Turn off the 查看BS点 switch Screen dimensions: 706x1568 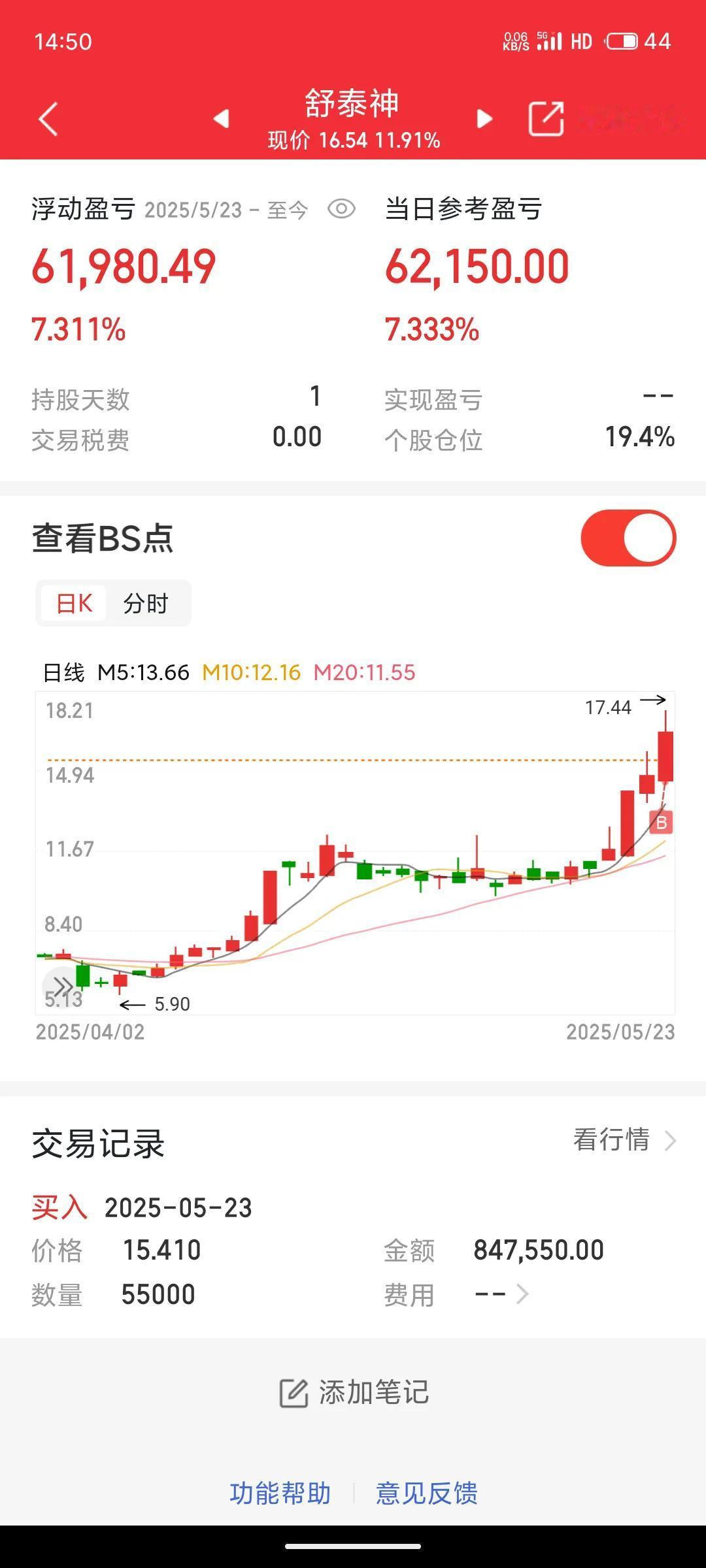(x=628, y=538)
